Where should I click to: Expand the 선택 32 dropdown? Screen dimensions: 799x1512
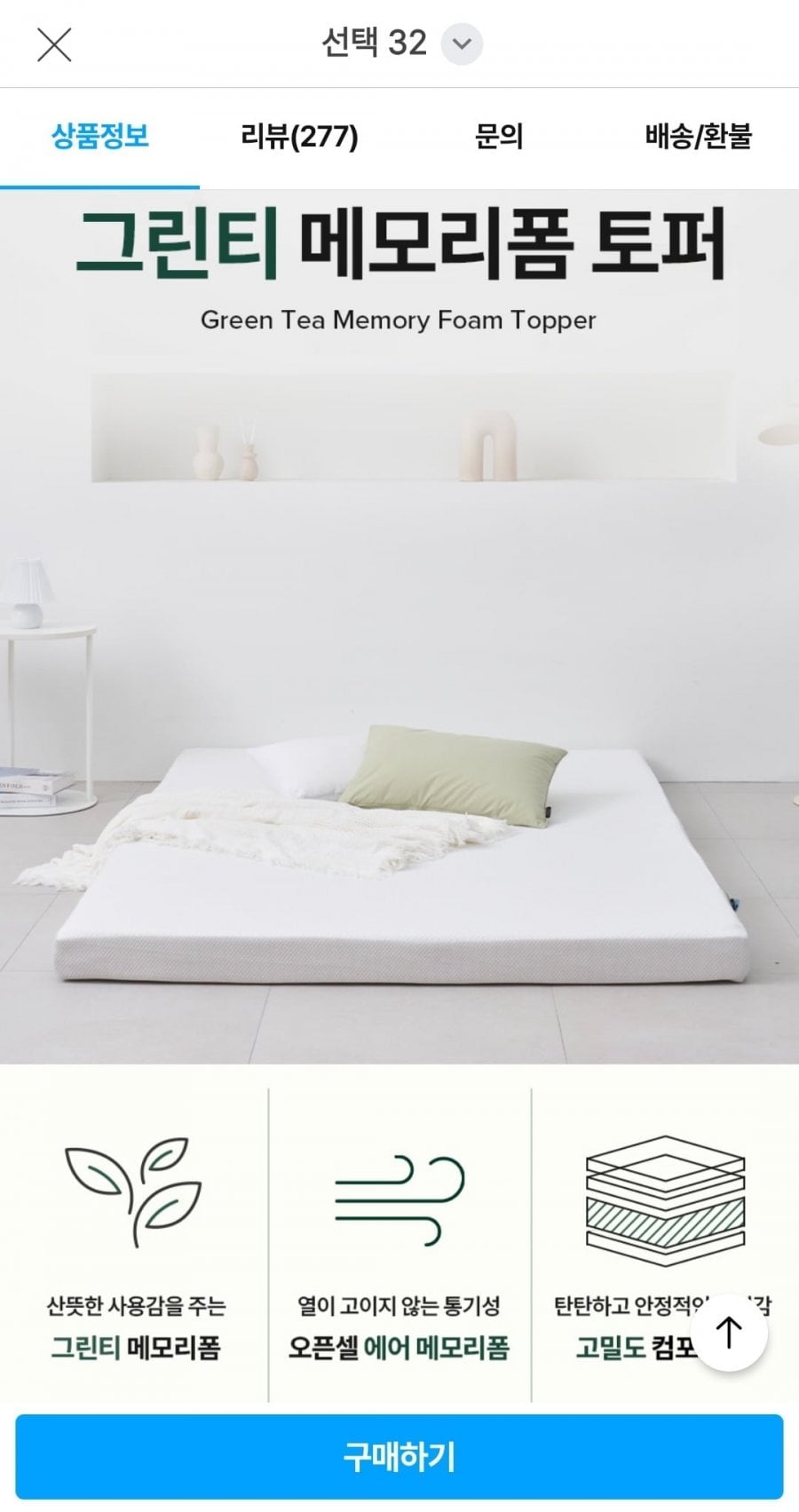pyautogui.click(x=462, y=44)
